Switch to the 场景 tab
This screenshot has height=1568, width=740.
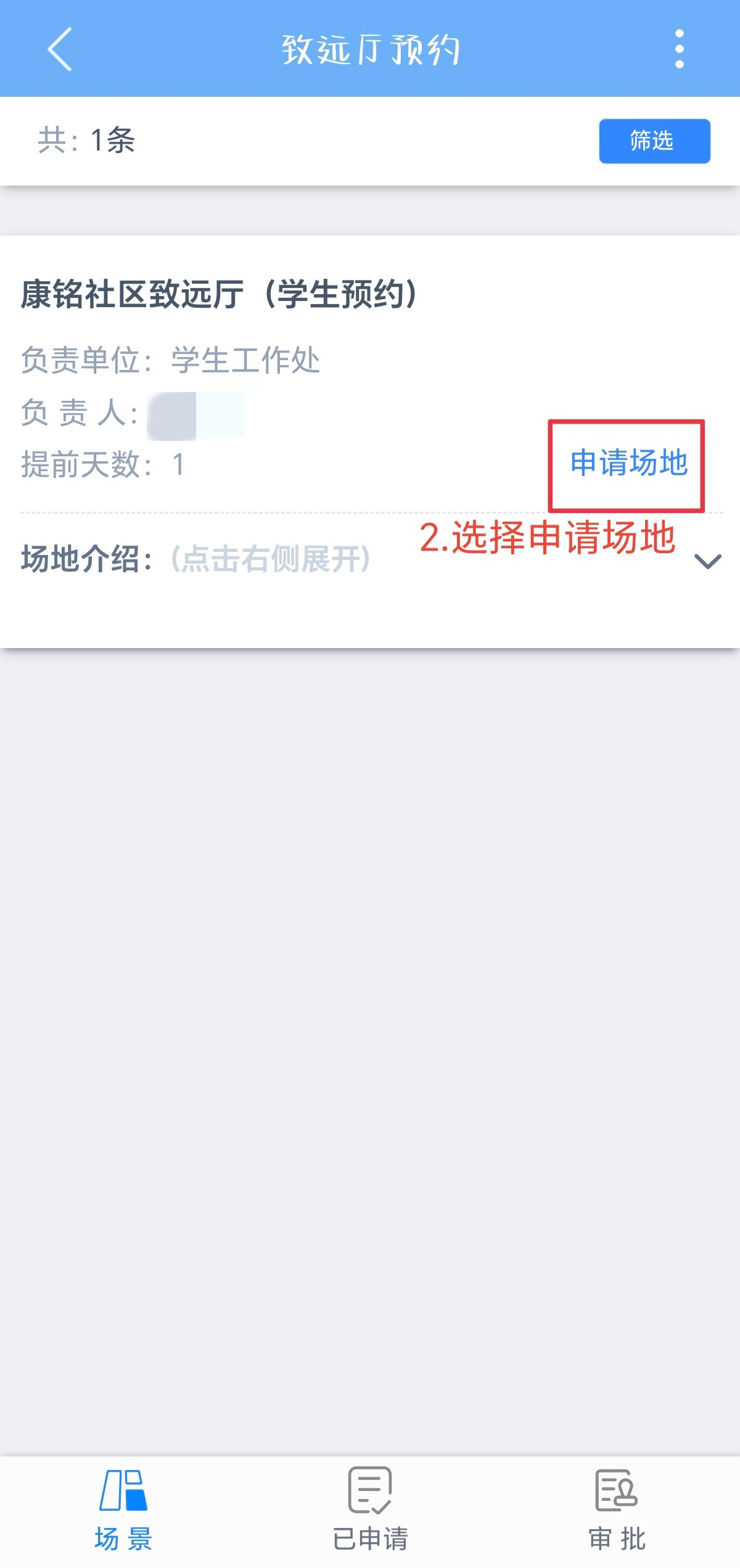tap(123, 1509)
